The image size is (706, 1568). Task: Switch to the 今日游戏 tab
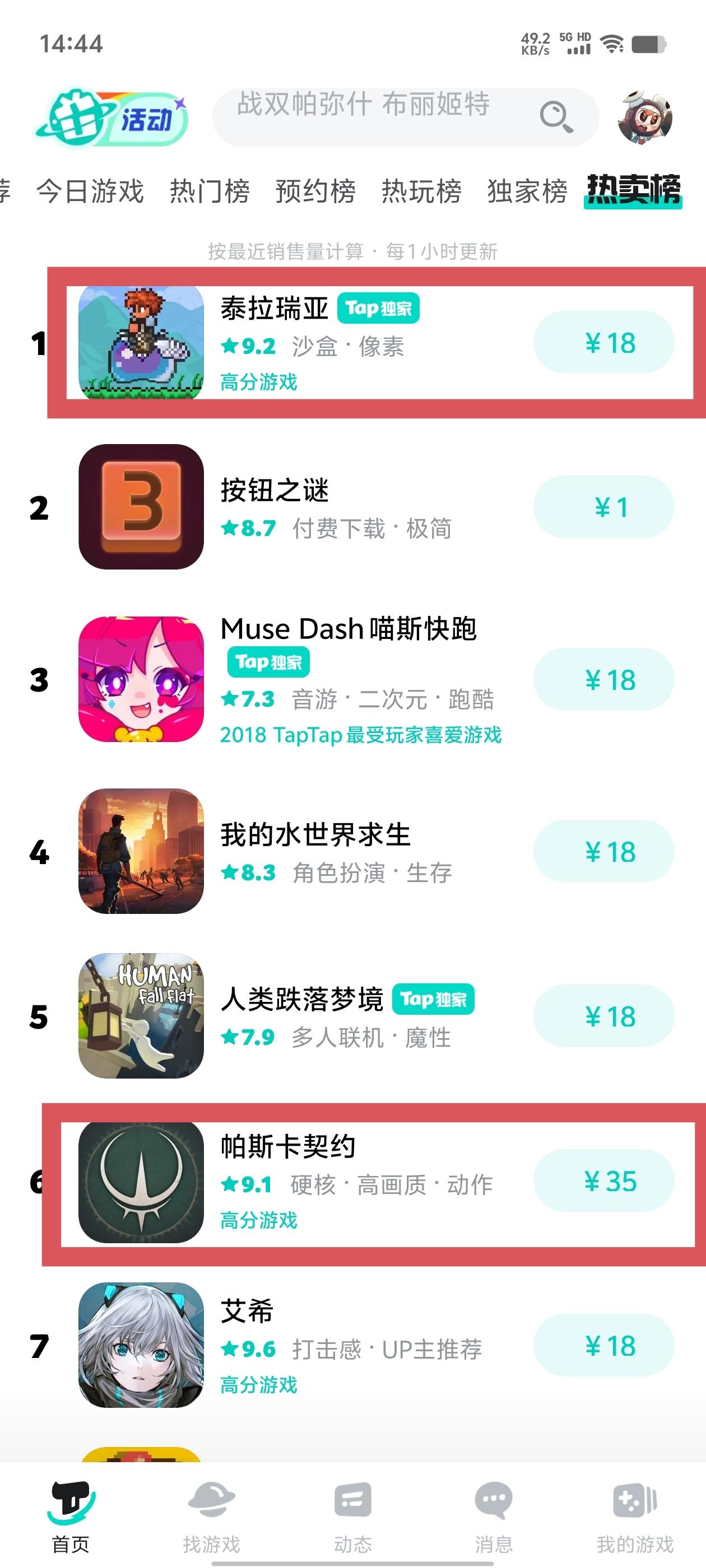(90, 191)
